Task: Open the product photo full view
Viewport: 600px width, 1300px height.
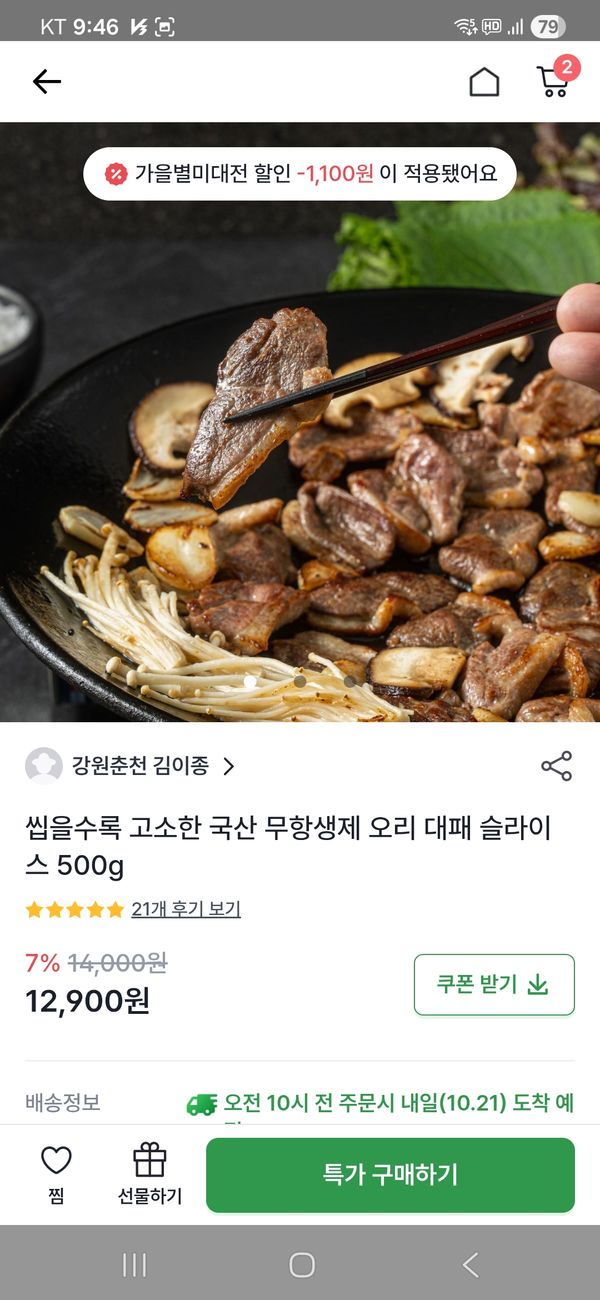Action: click(300, 450)
